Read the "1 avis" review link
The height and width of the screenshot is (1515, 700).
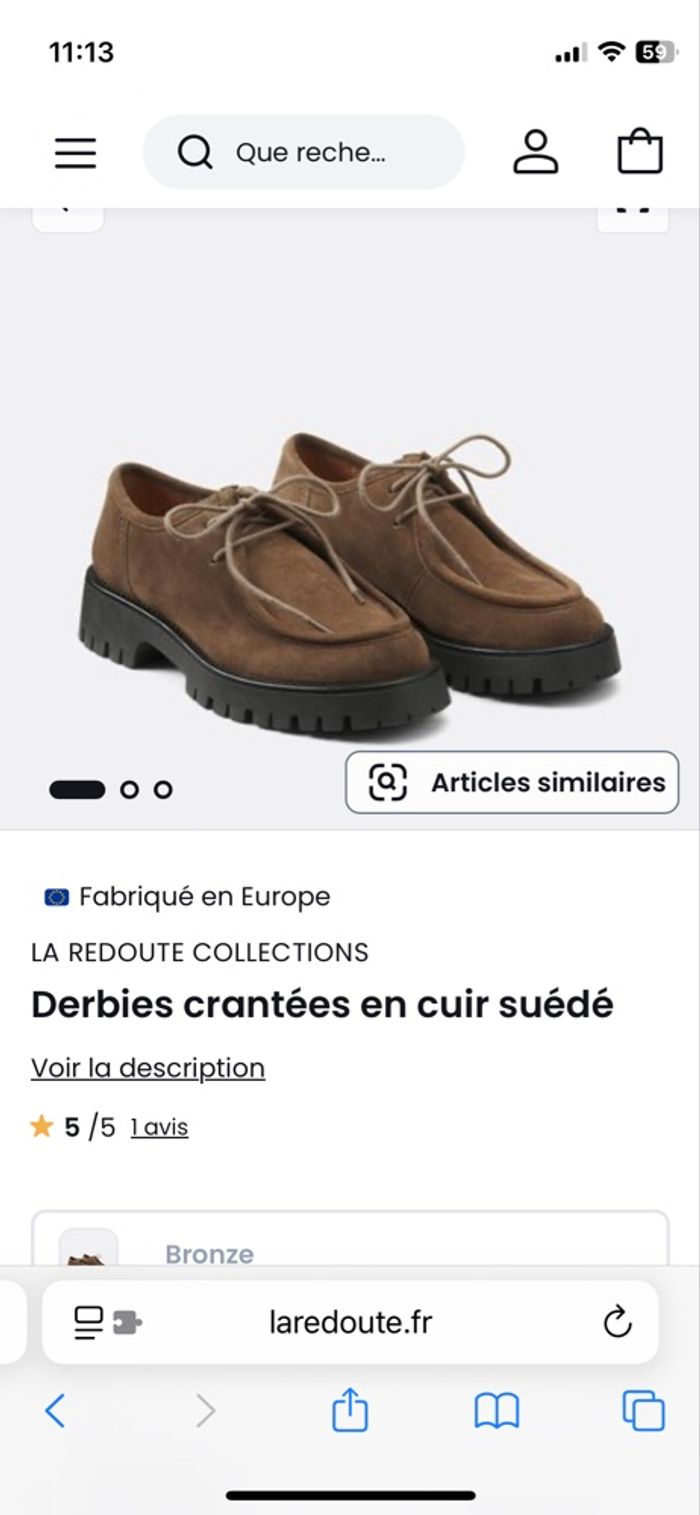159,1128
